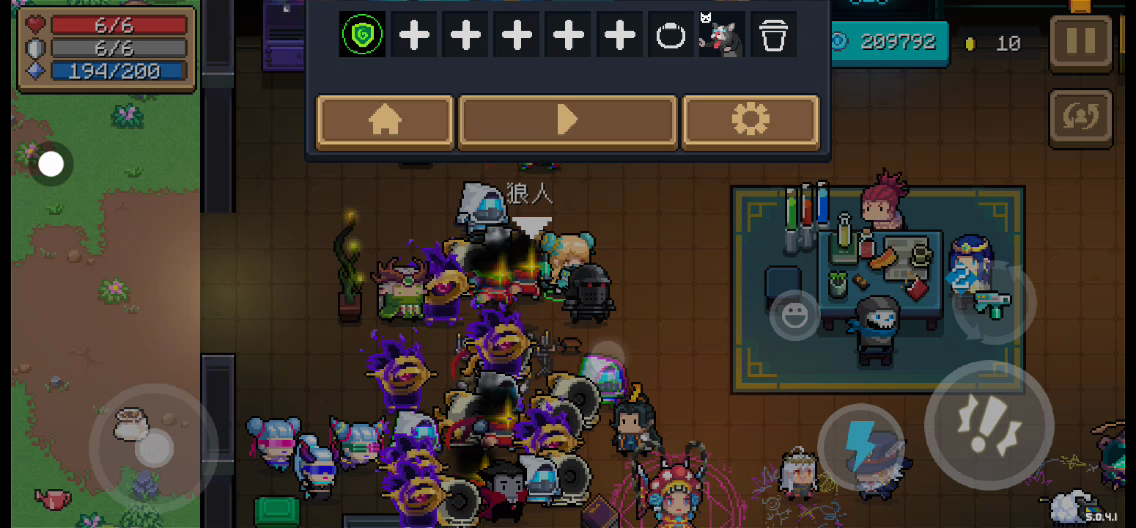Select the green shield buff slot
The image size is (1136, 528).
click(x=361, y=36)
